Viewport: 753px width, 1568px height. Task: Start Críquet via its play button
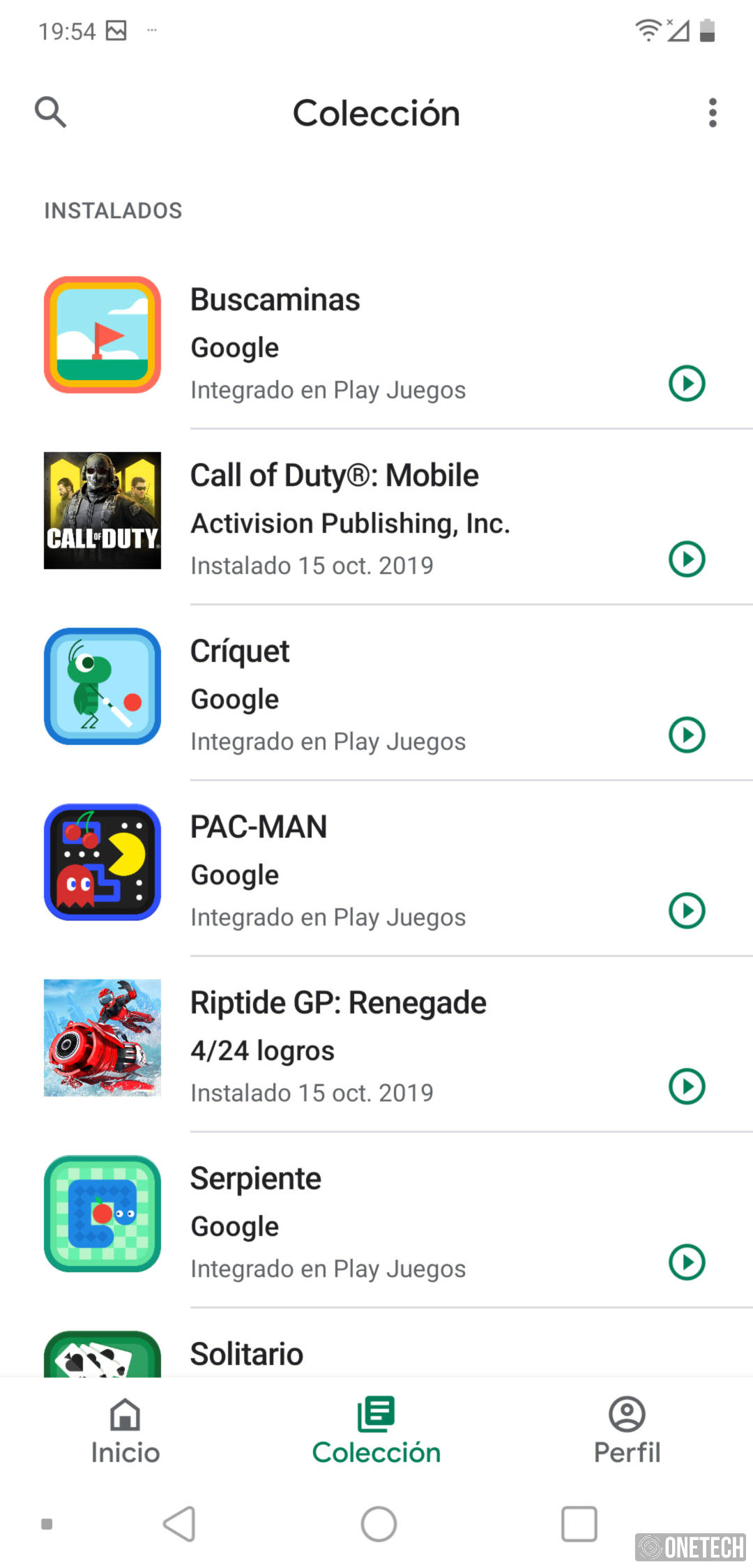[688, 734]
